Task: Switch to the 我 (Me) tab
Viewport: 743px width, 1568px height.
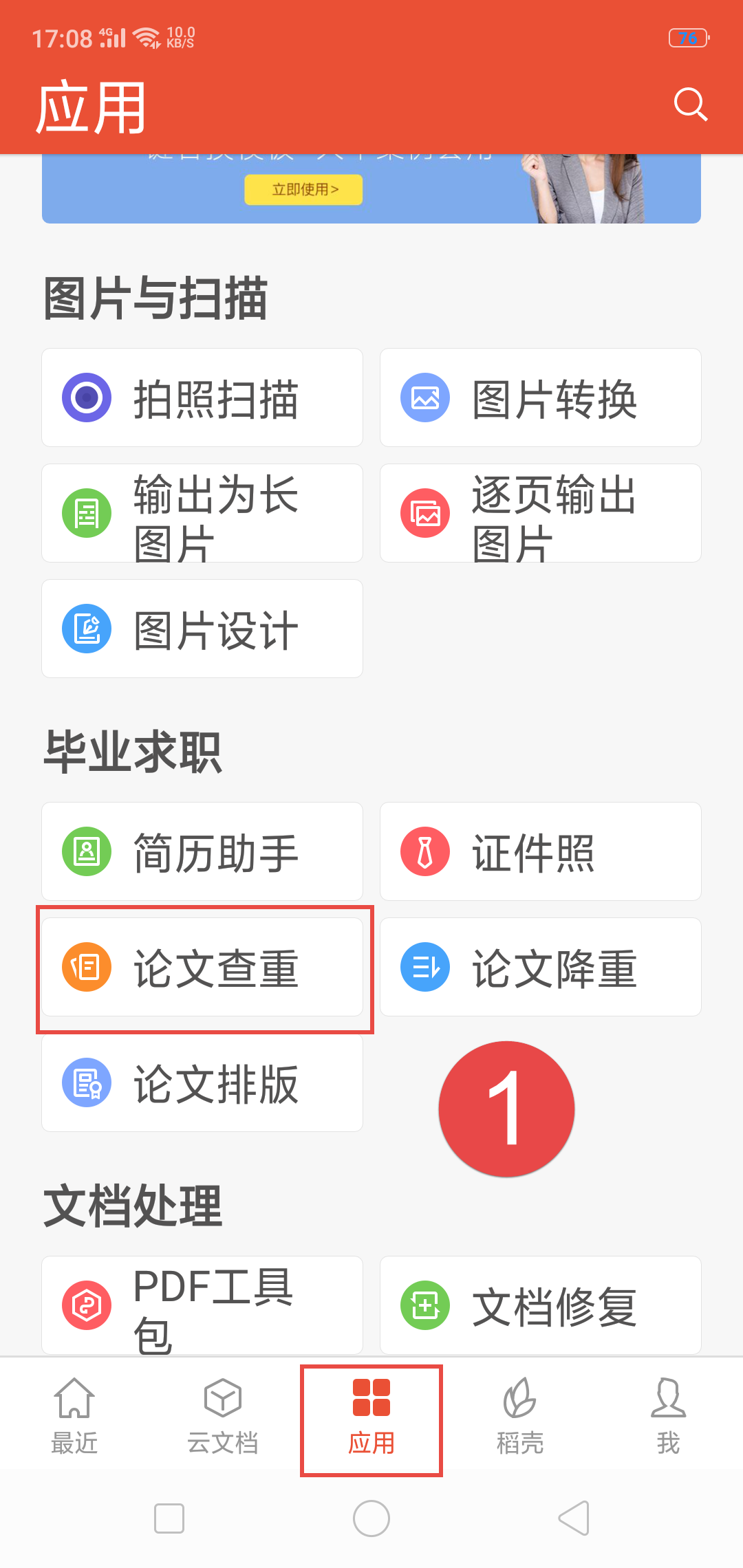Action: coord(668,1417)
